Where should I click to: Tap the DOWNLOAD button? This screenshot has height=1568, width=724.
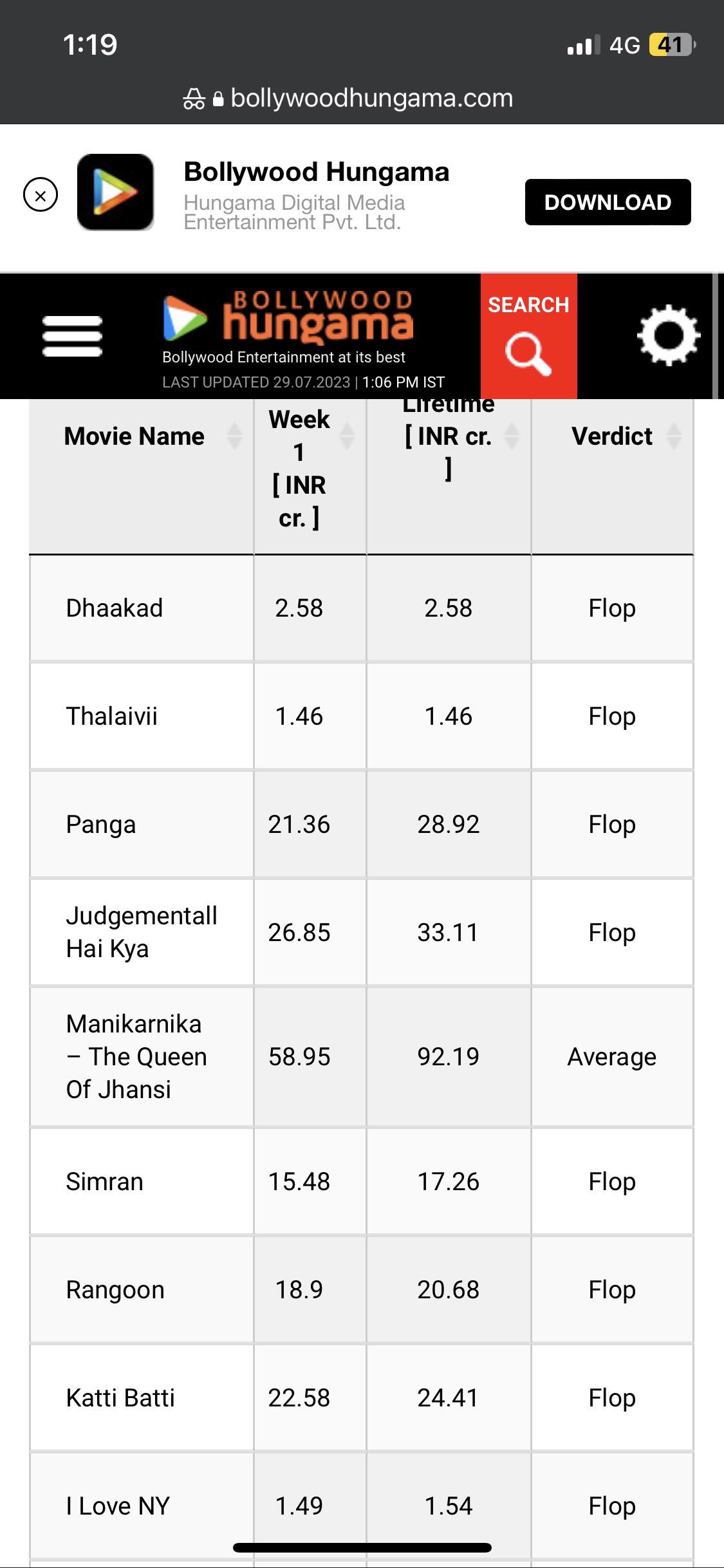[x=608, y=202]
